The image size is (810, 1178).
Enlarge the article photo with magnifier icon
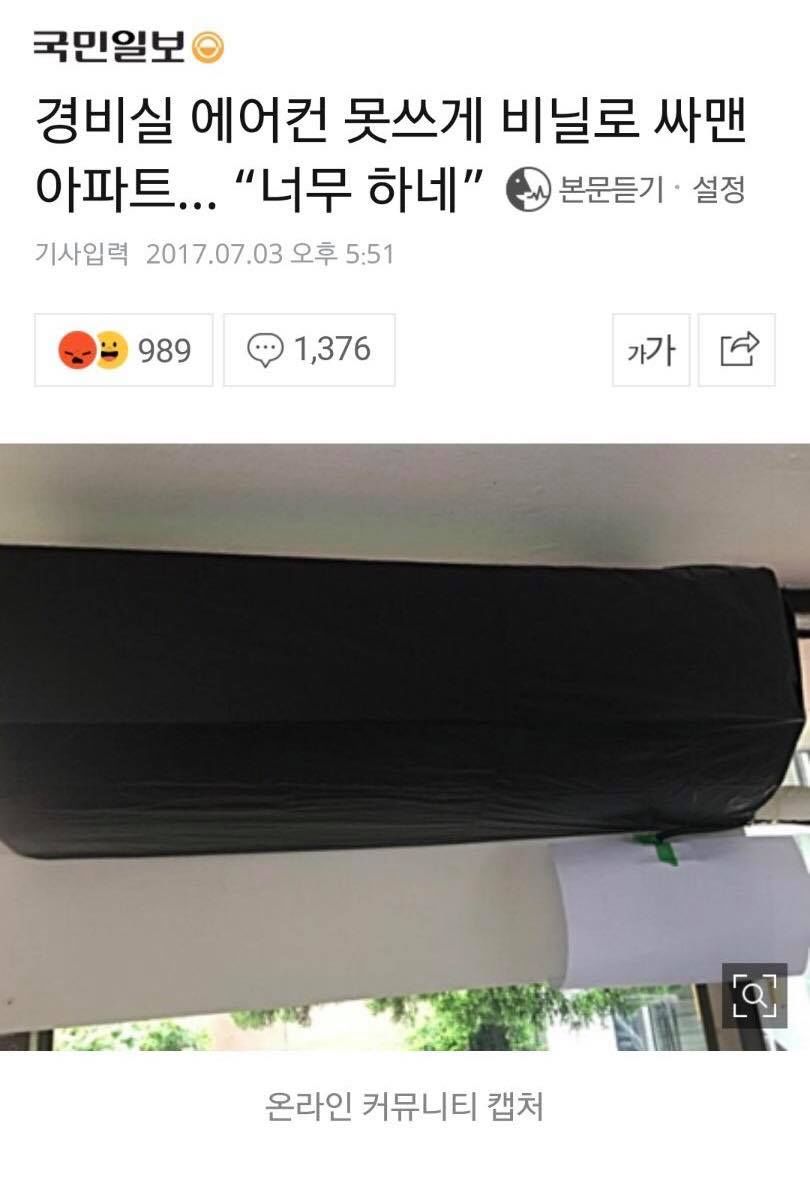click(x=755, y=994)
